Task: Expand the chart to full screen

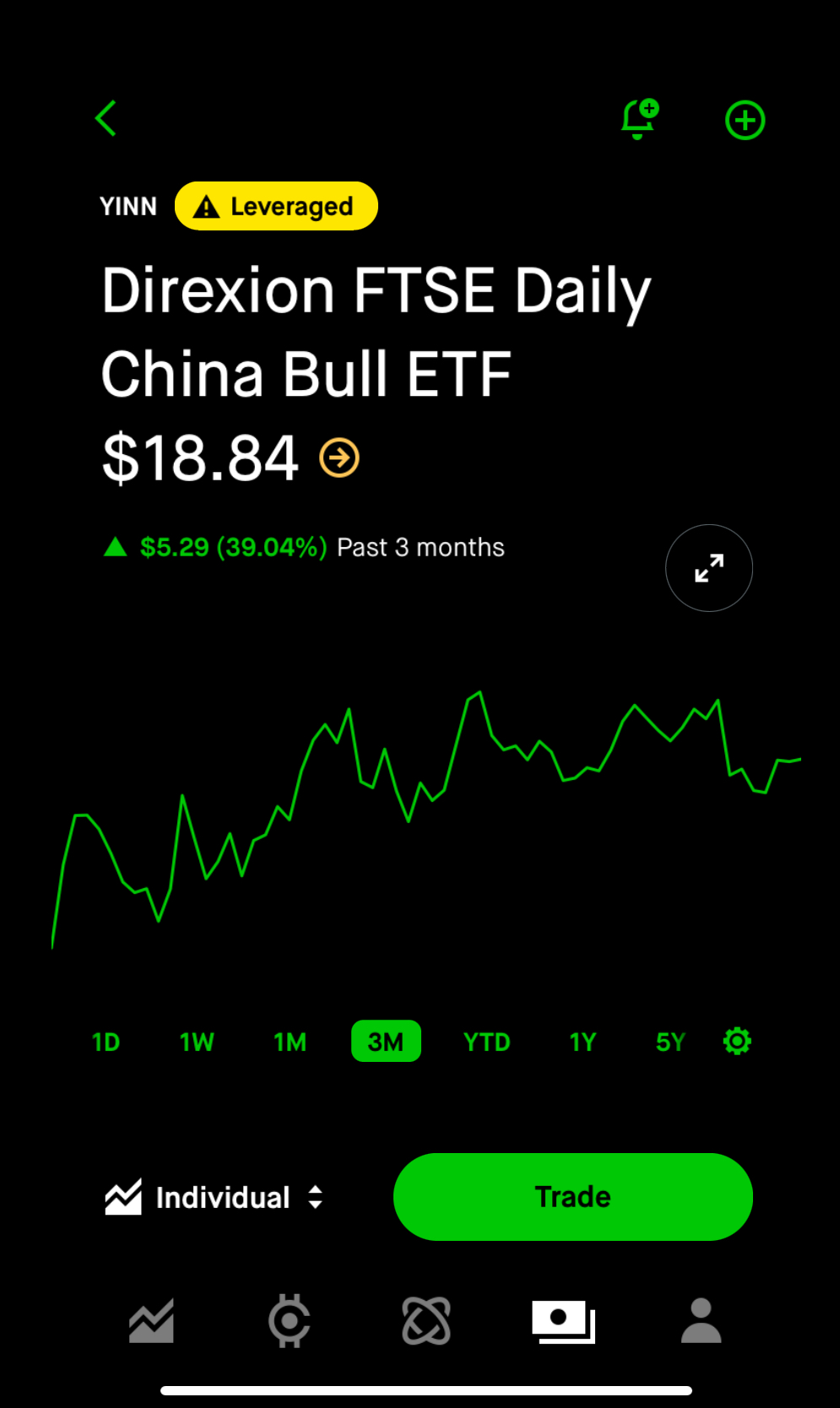Action: coord(708,568)
